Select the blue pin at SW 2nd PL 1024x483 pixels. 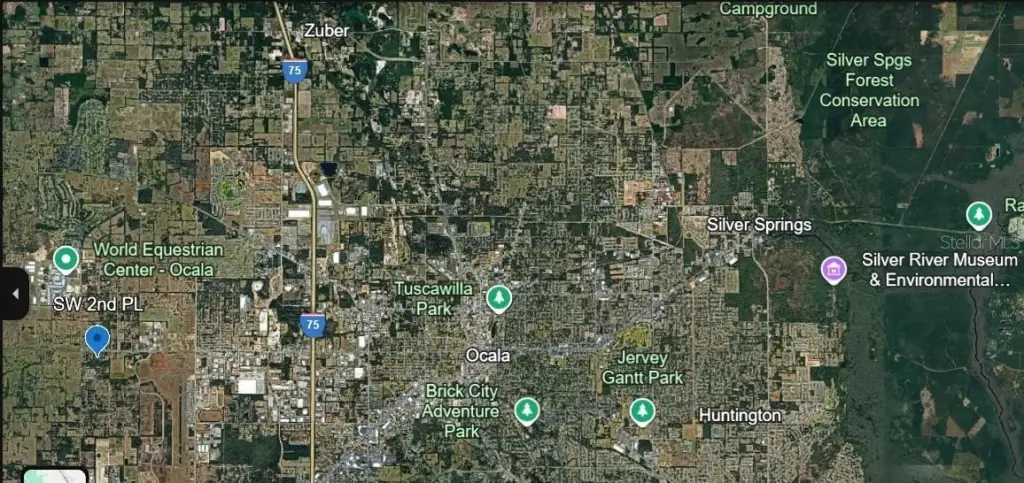coord(96,340)
